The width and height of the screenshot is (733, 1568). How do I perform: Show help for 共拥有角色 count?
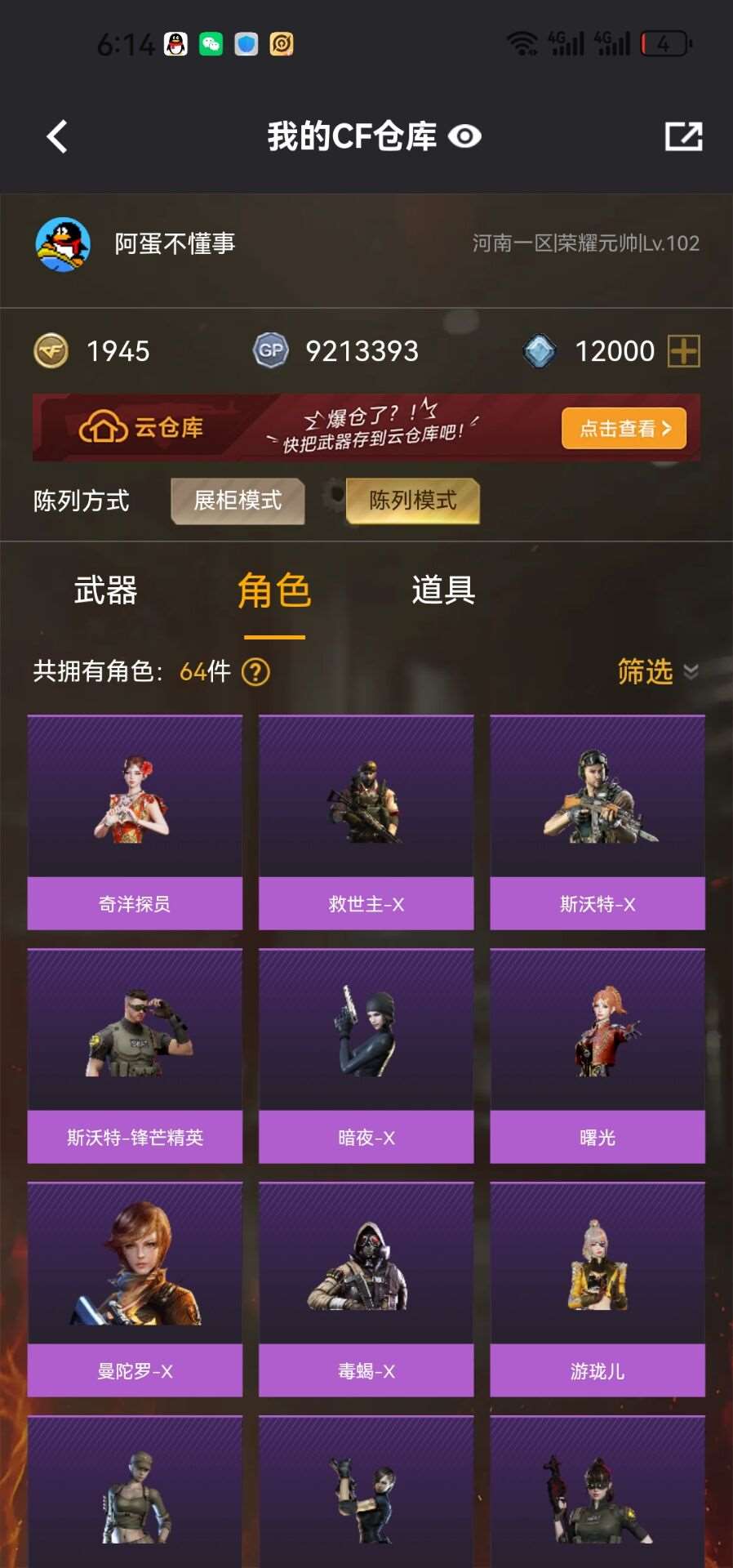256,672
